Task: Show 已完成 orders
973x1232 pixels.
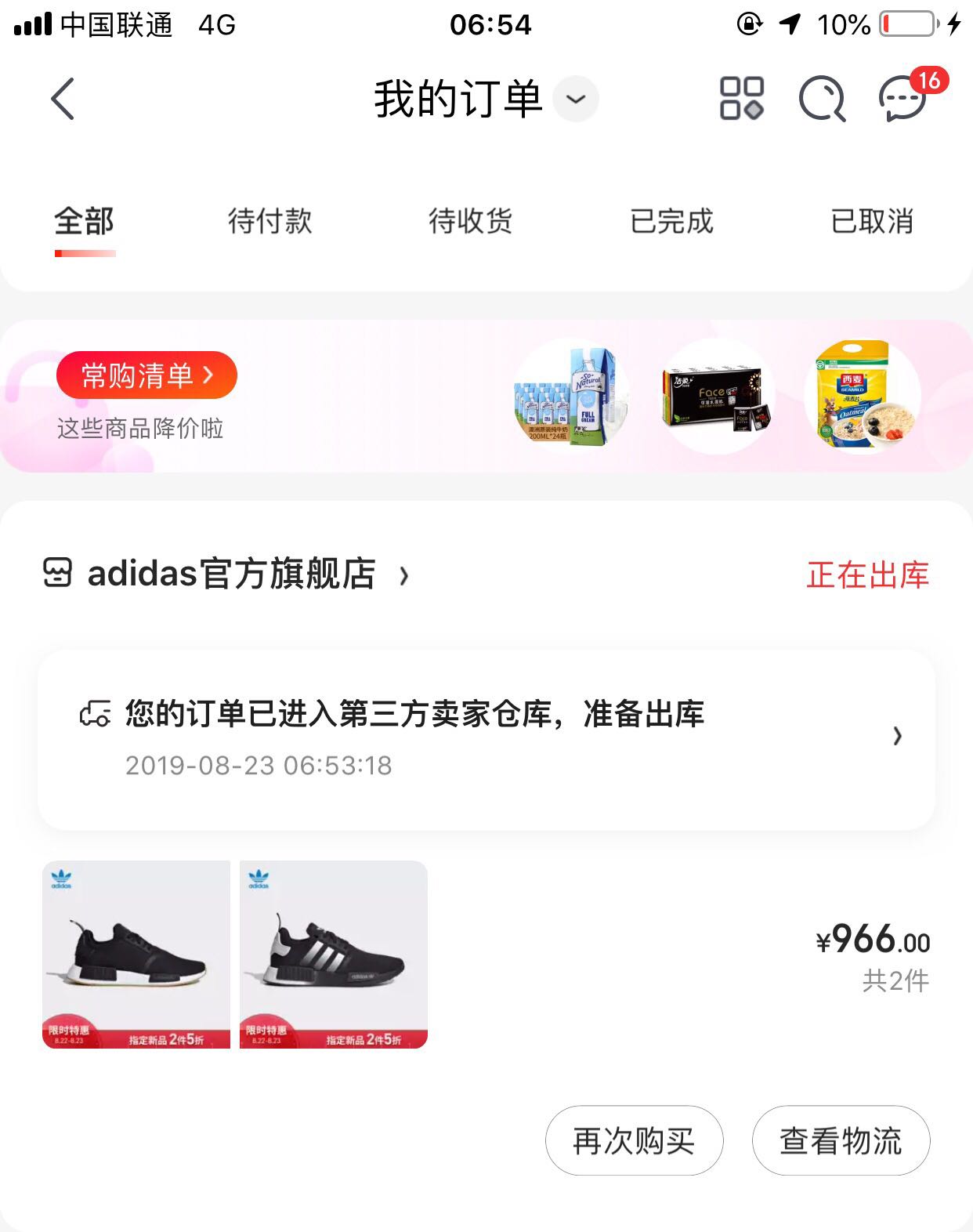Action: [672, 222]
